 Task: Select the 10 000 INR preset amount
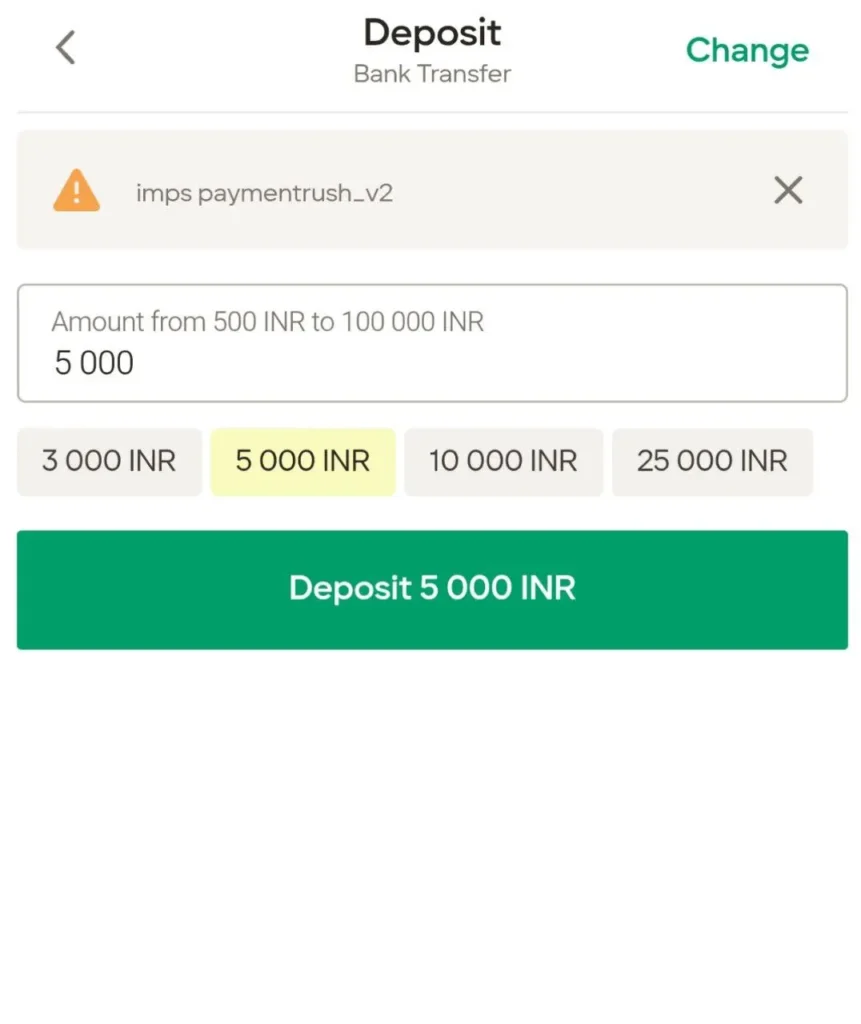(x=504, y=461)
